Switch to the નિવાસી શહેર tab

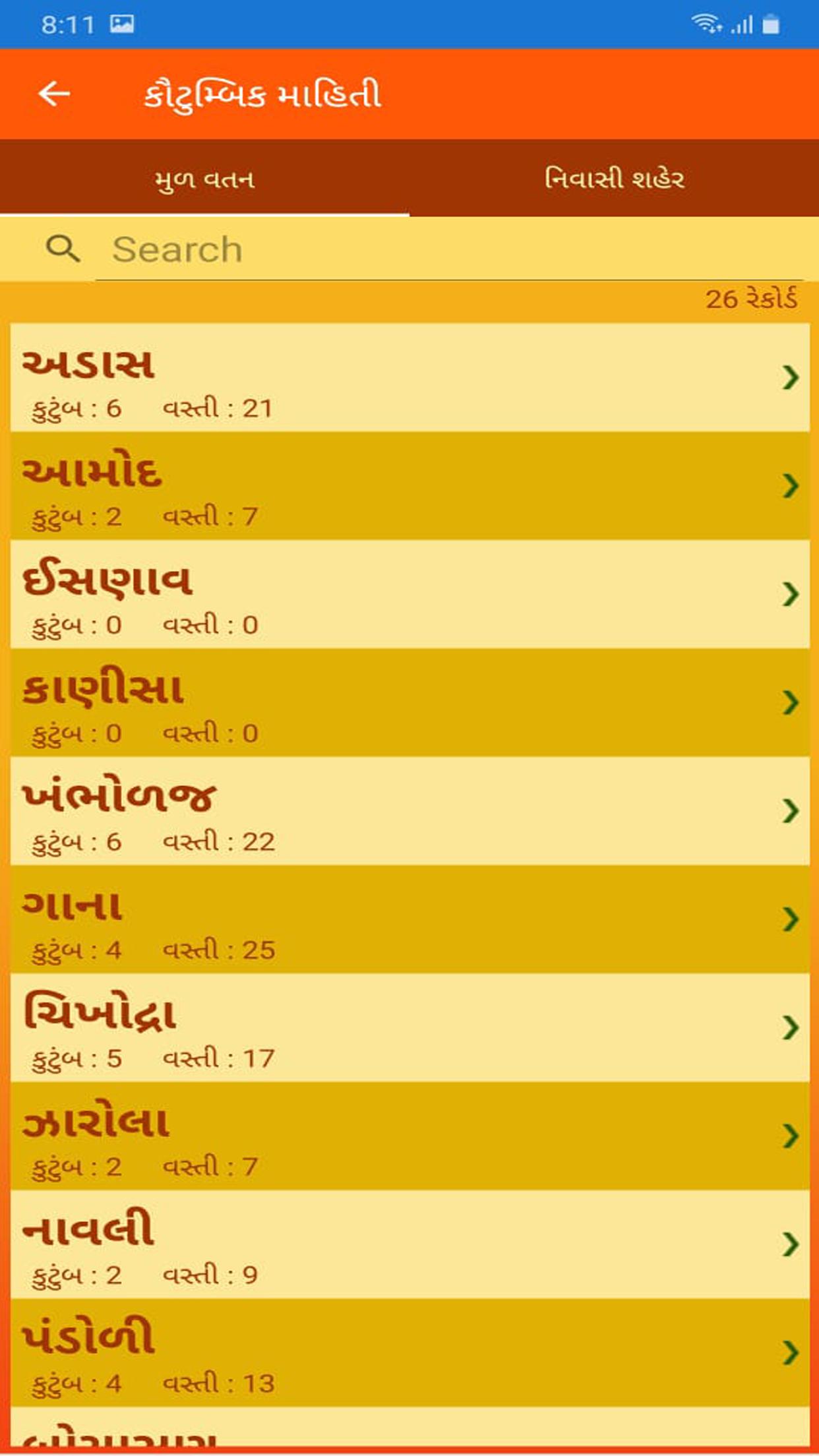click(x=614, y=179)
